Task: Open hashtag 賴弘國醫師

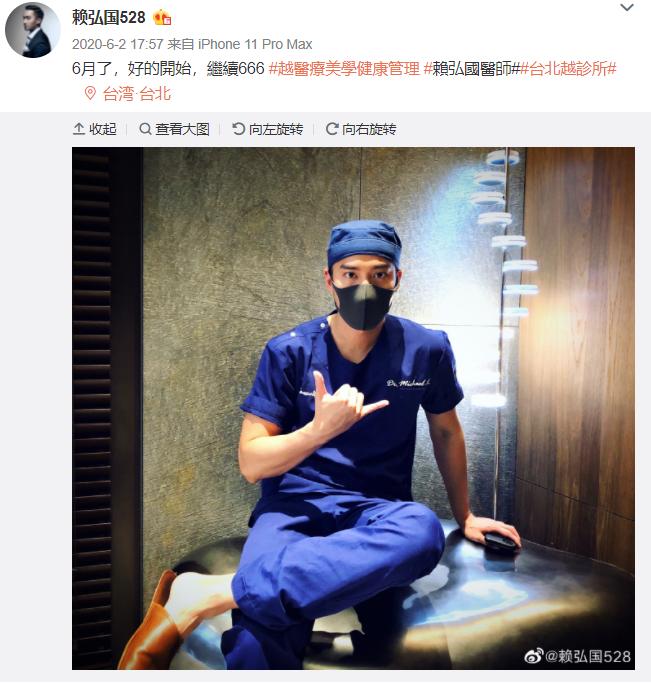Action: tap(472, 69)
